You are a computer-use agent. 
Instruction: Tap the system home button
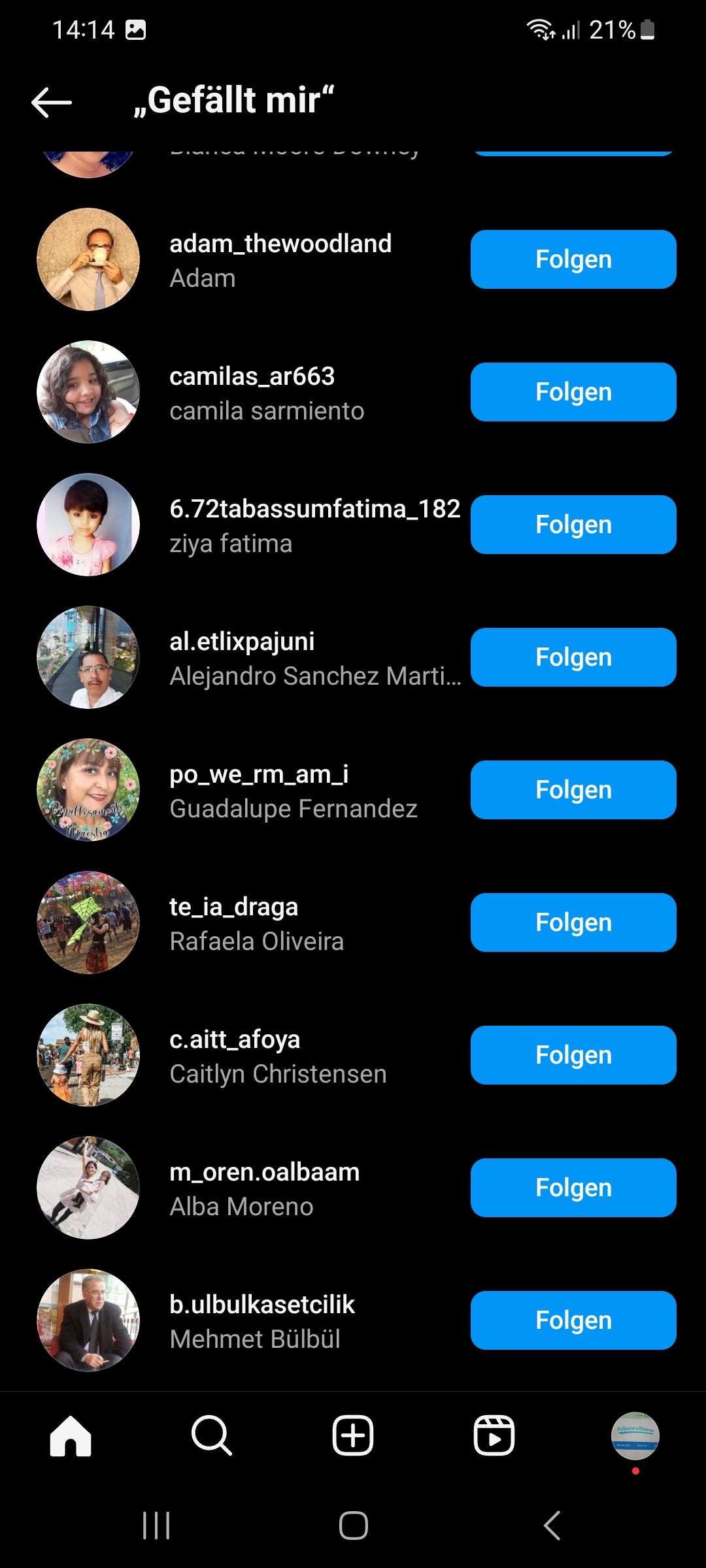point(353,1526)
